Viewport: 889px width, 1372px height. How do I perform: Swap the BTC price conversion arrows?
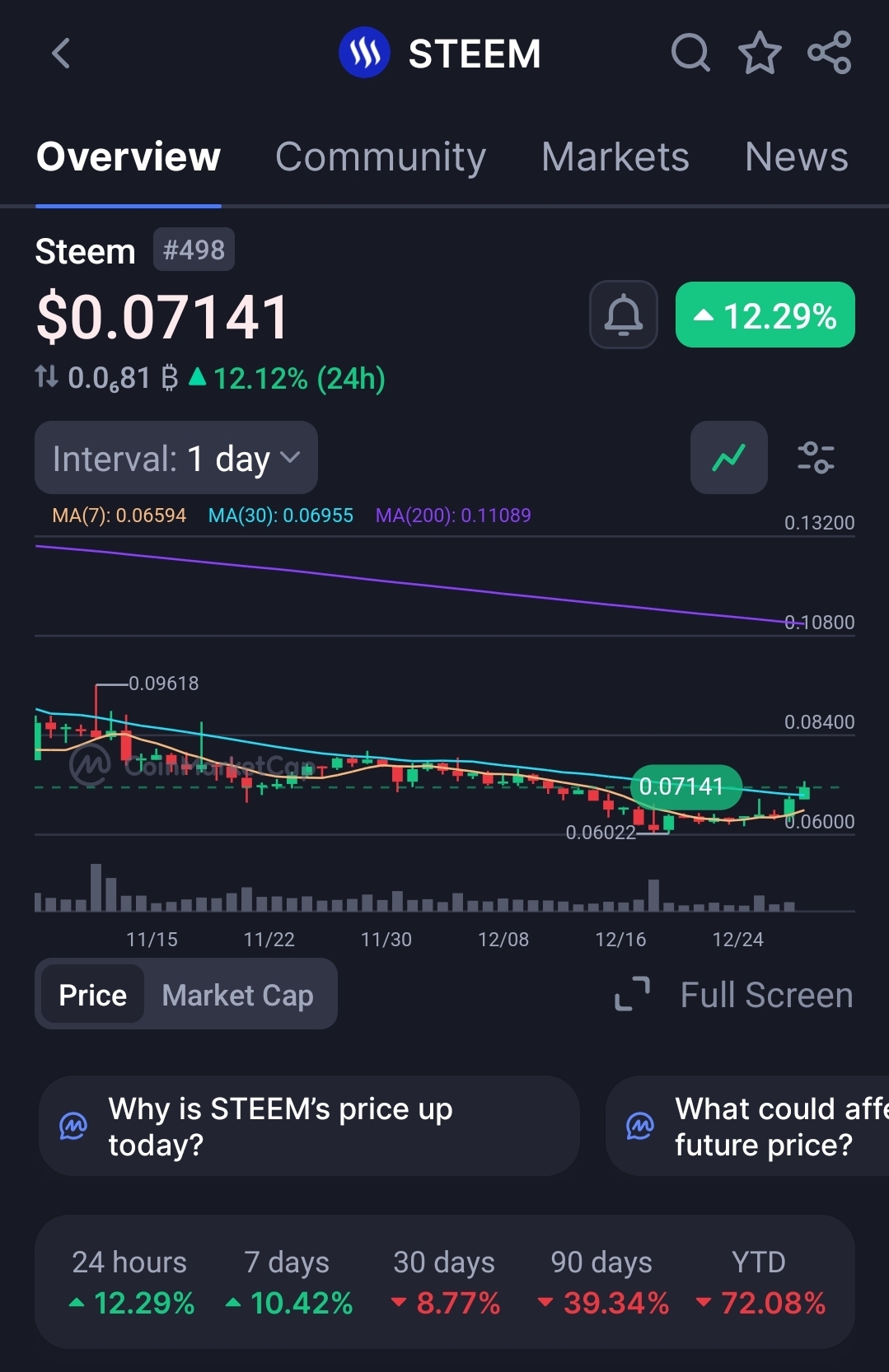[46, 378]
